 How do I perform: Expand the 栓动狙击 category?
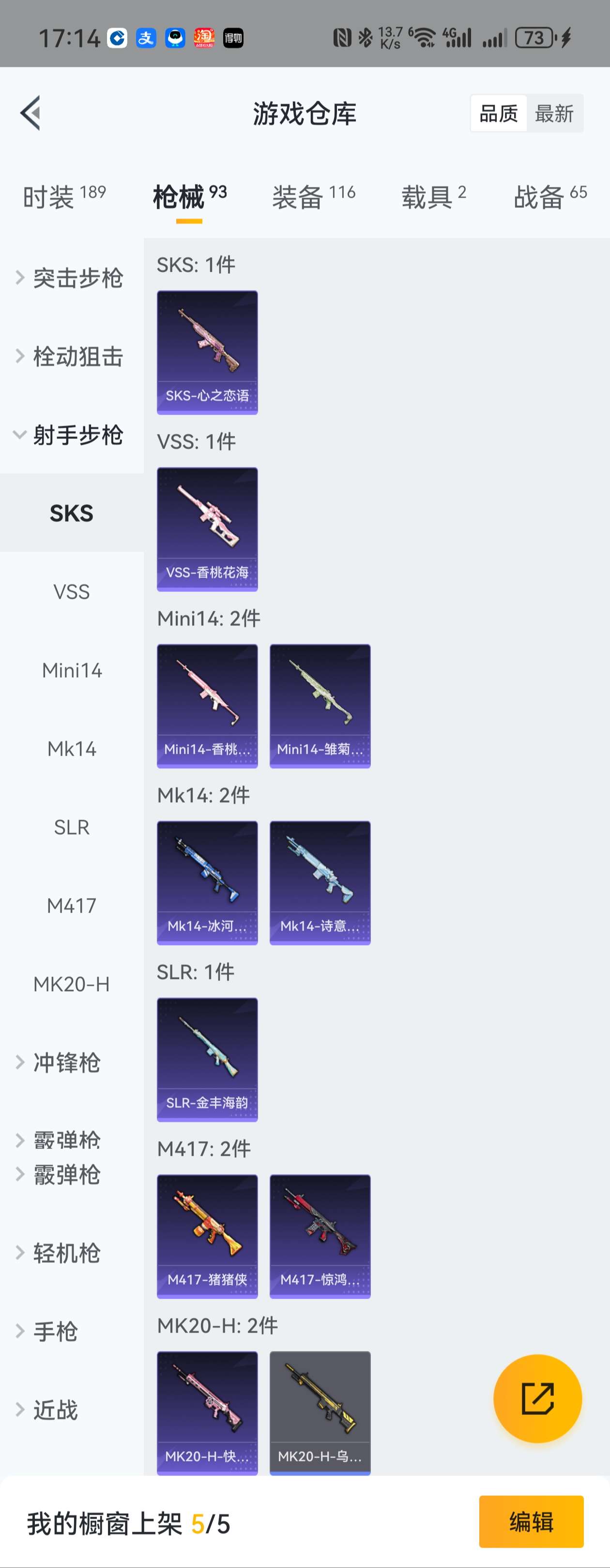pyautogui.click(x=72, y=356)
